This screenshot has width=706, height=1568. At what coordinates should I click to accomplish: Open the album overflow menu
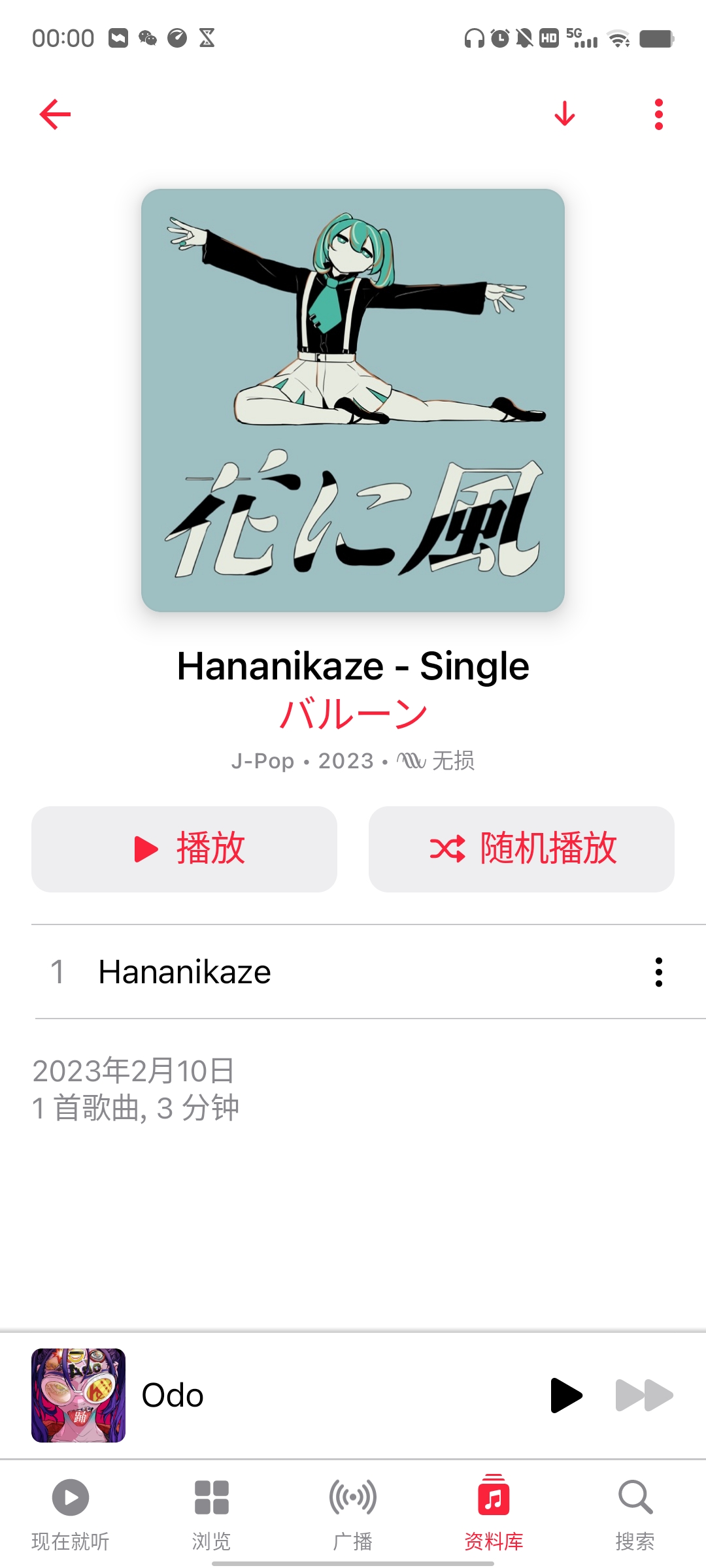(658, 114)
